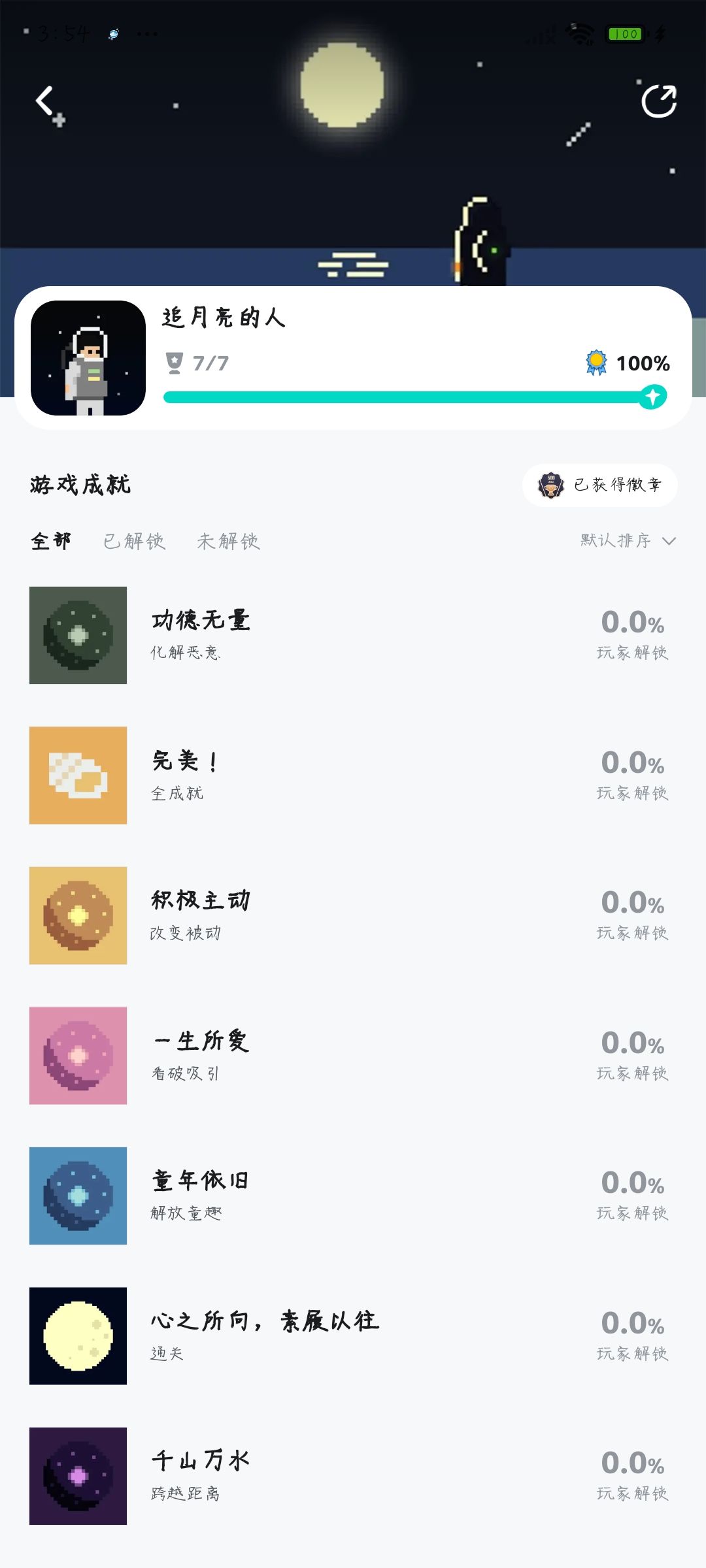The image size is (706, 1568).
Task: Open the 已获得徽章 badge button
Action: 599,485
